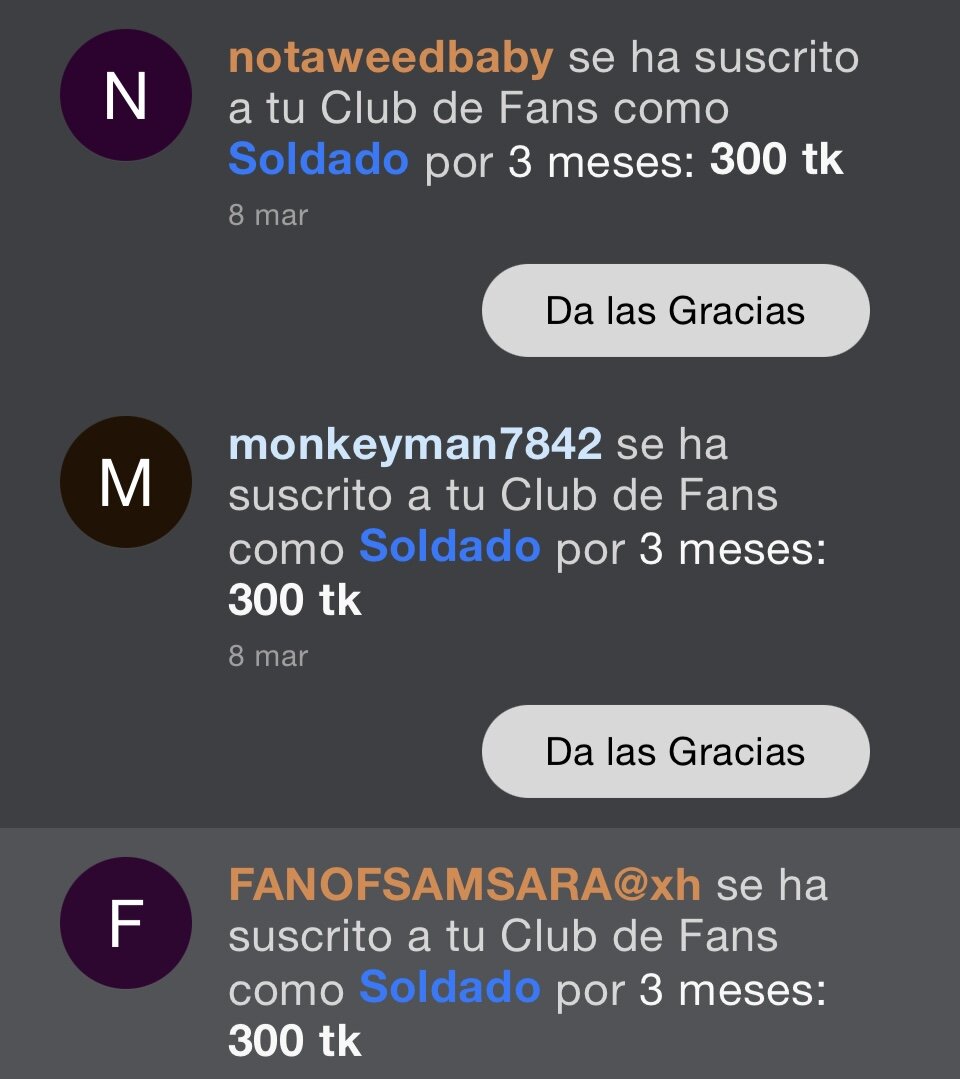Open notaweedbaby's profile from the username
Image resolution: width=960 pixels, height=1079 pixels.
(390, 58)
